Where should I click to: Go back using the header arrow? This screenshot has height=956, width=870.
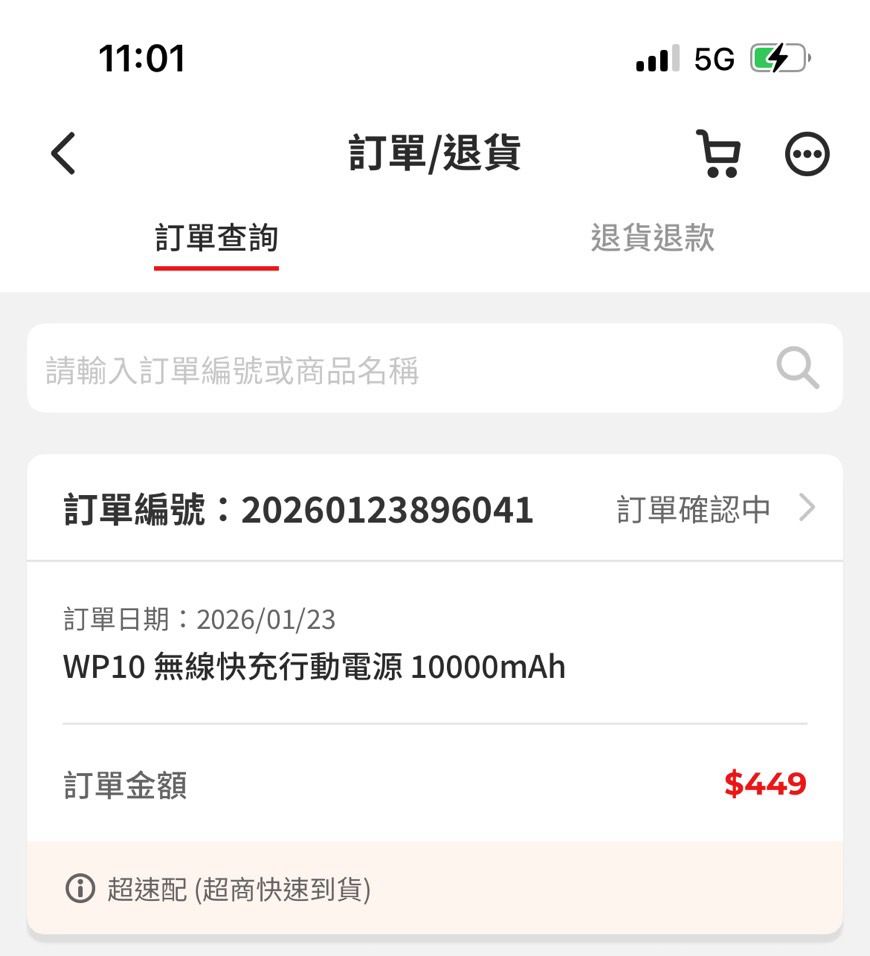coord(63,154)
